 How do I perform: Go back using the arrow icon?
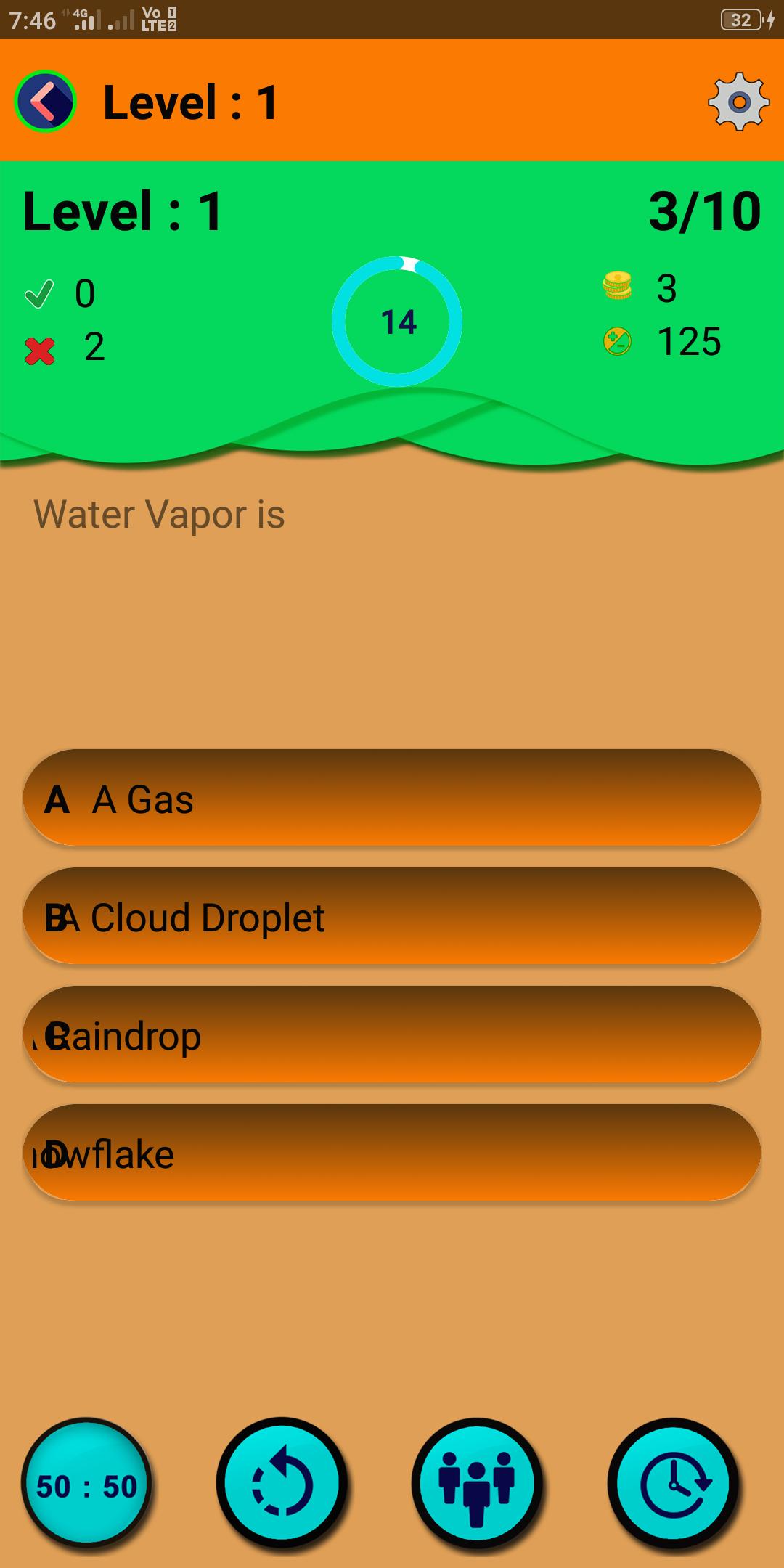pyautogui.click(x=45, y=102)
